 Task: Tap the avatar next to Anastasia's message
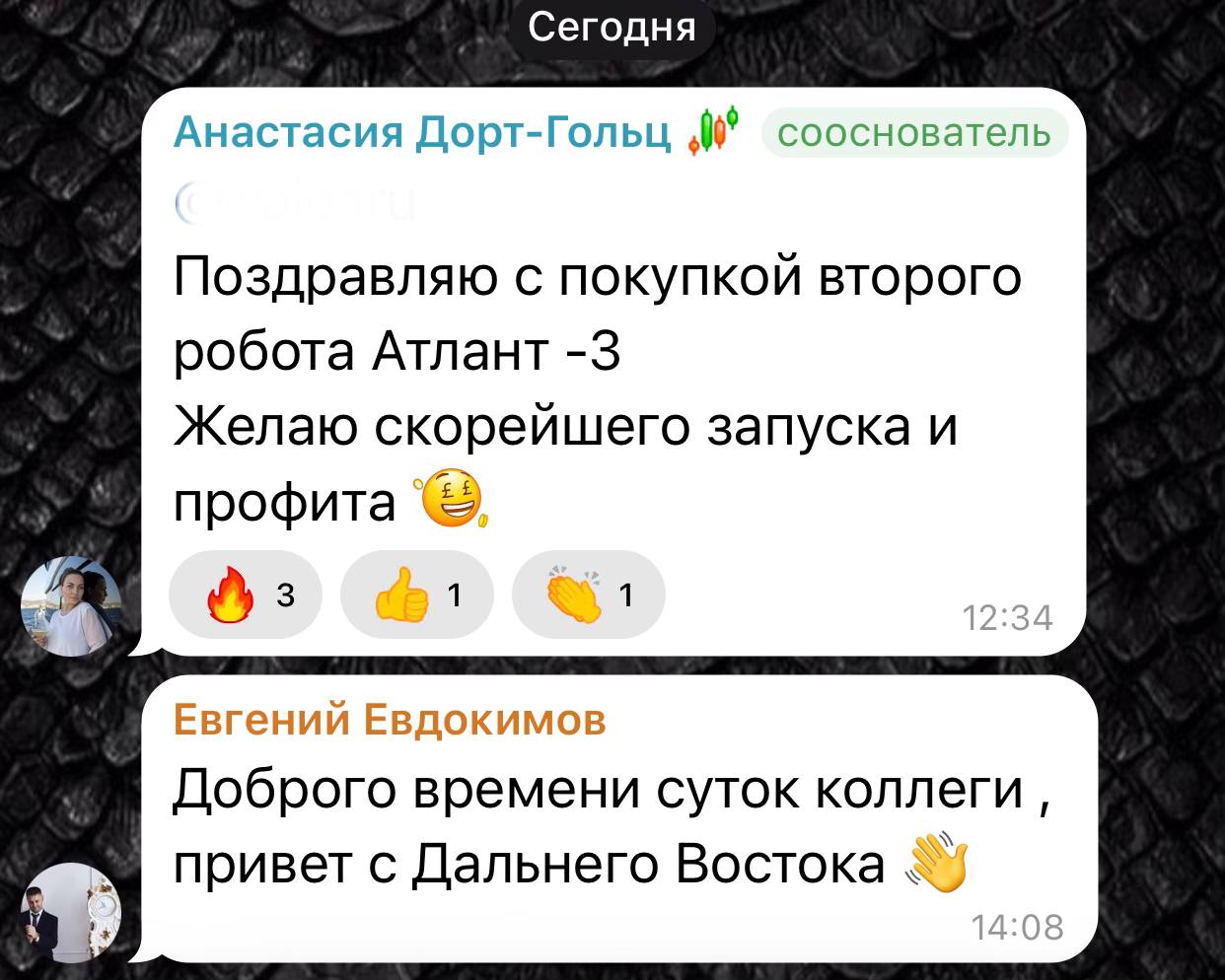point(71,606)
